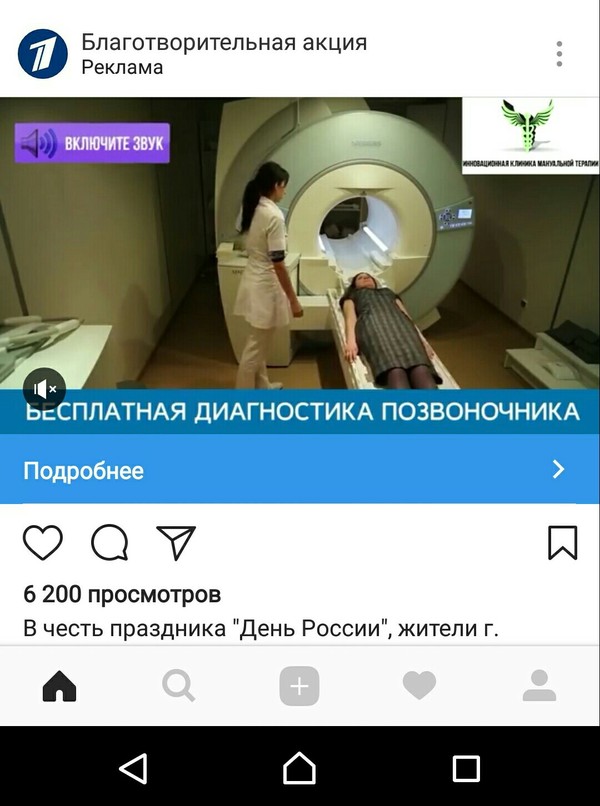Bookmark this post

pyautogui.click(x=562, y=542)
